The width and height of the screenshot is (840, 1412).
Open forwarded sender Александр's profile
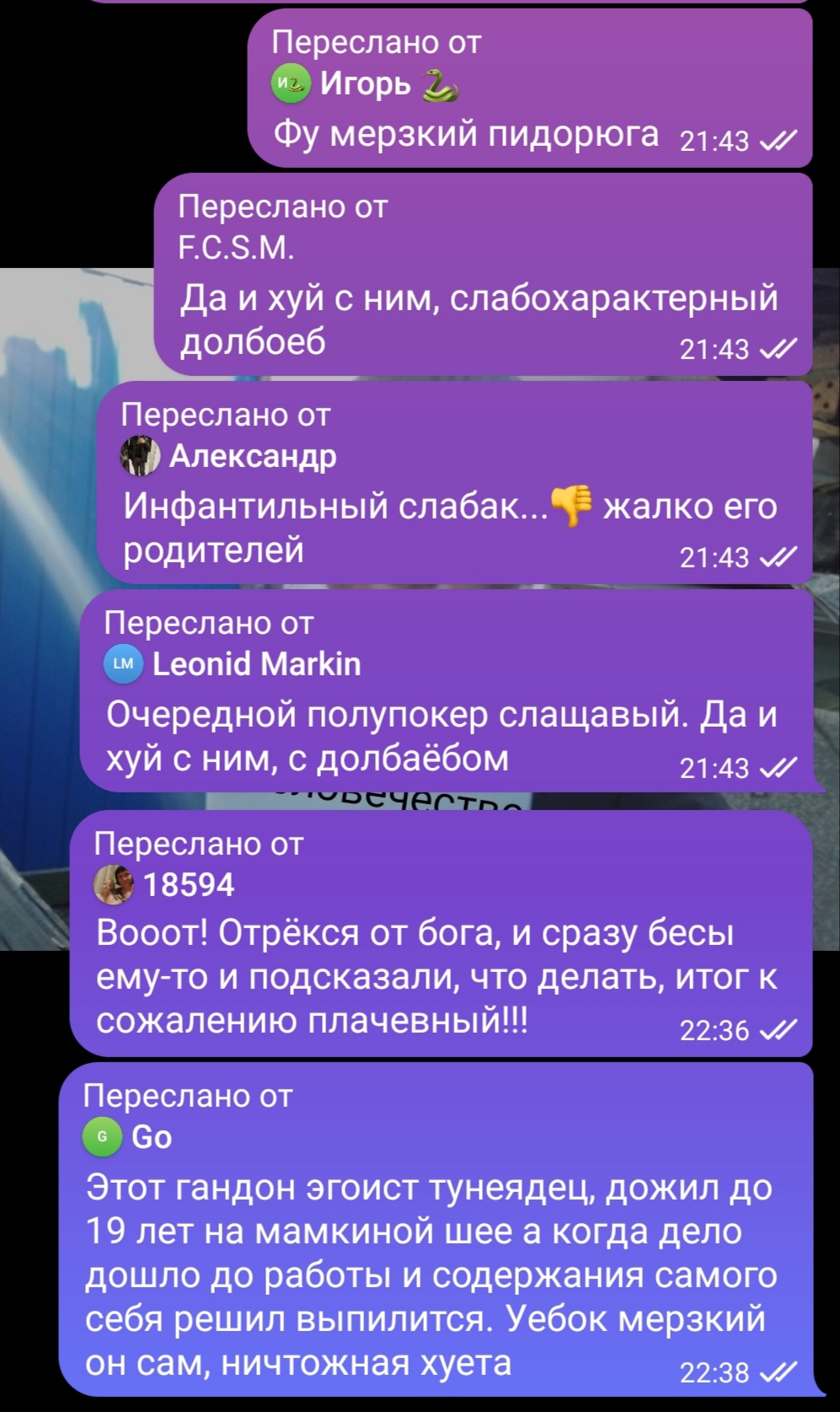tap(252, 456)
